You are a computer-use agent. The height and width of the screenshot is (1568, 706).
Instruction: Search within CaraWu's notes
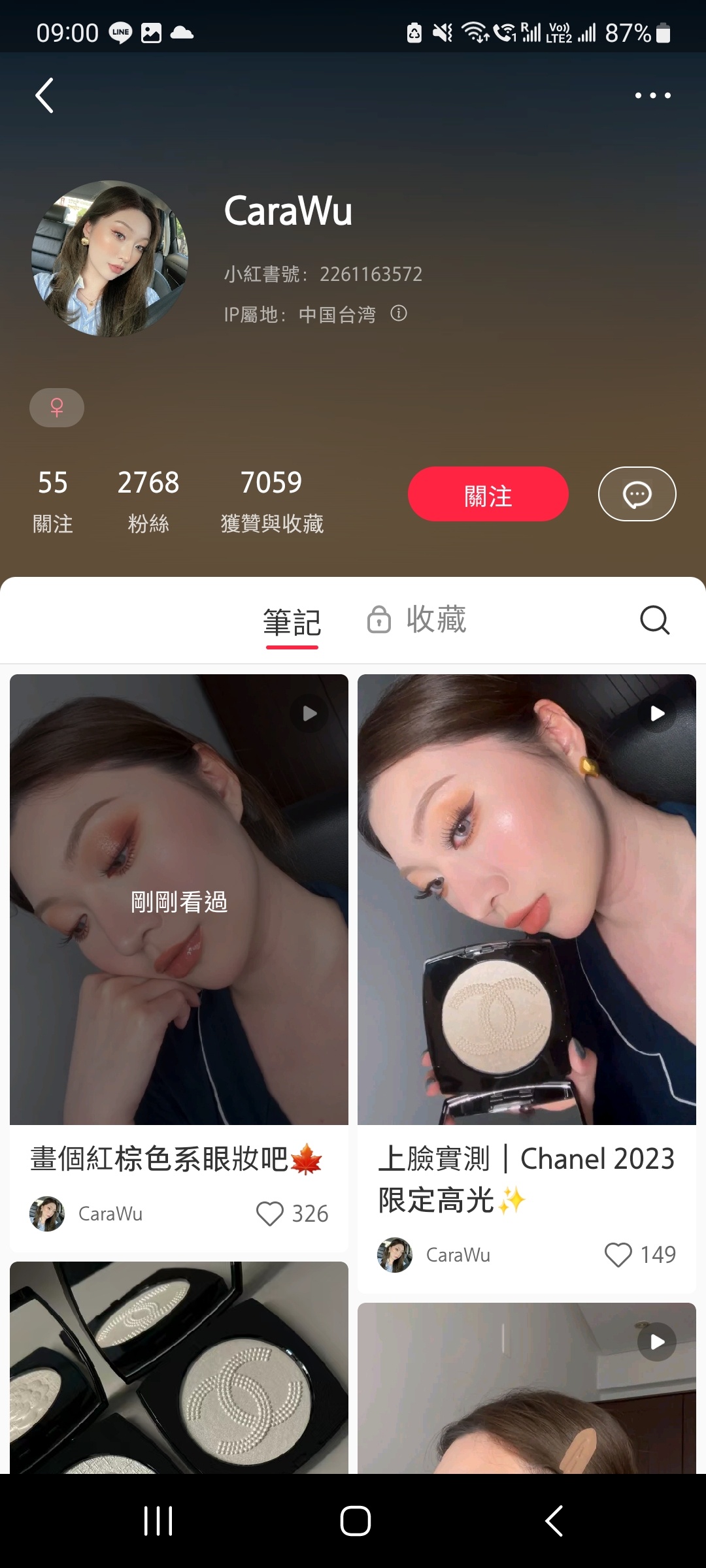pos(654,620)
